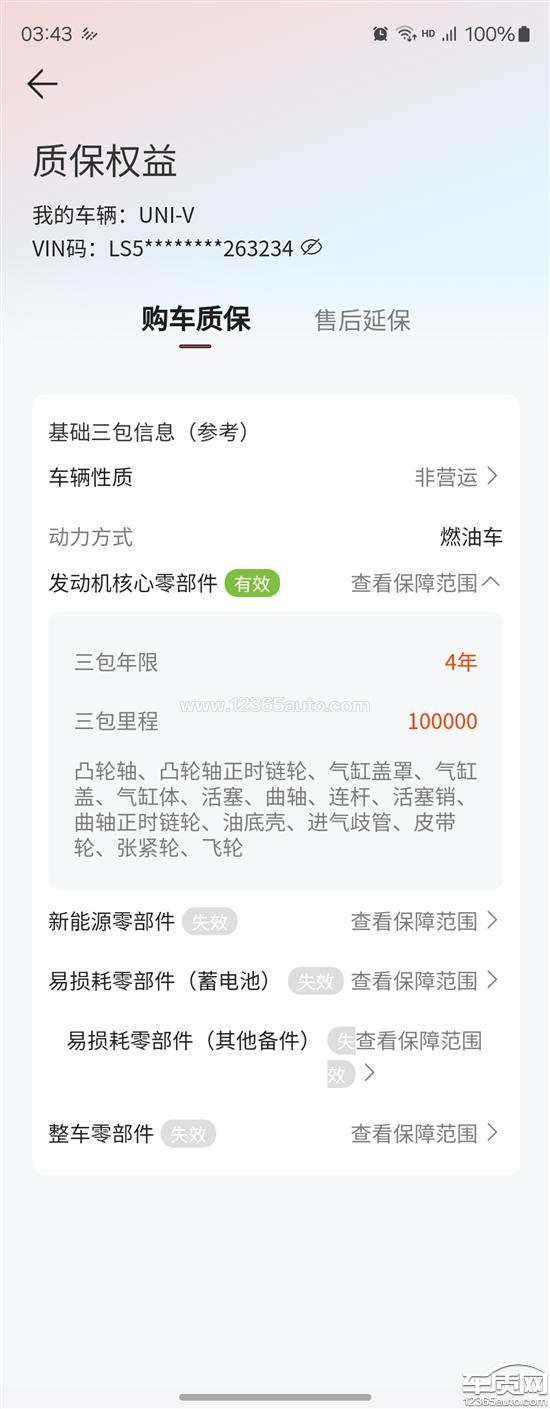Image resolution: width=550 pixels, height=1409 pixels.
Task: Open 车辆性质 非营运 row
Action: [275, 477]
